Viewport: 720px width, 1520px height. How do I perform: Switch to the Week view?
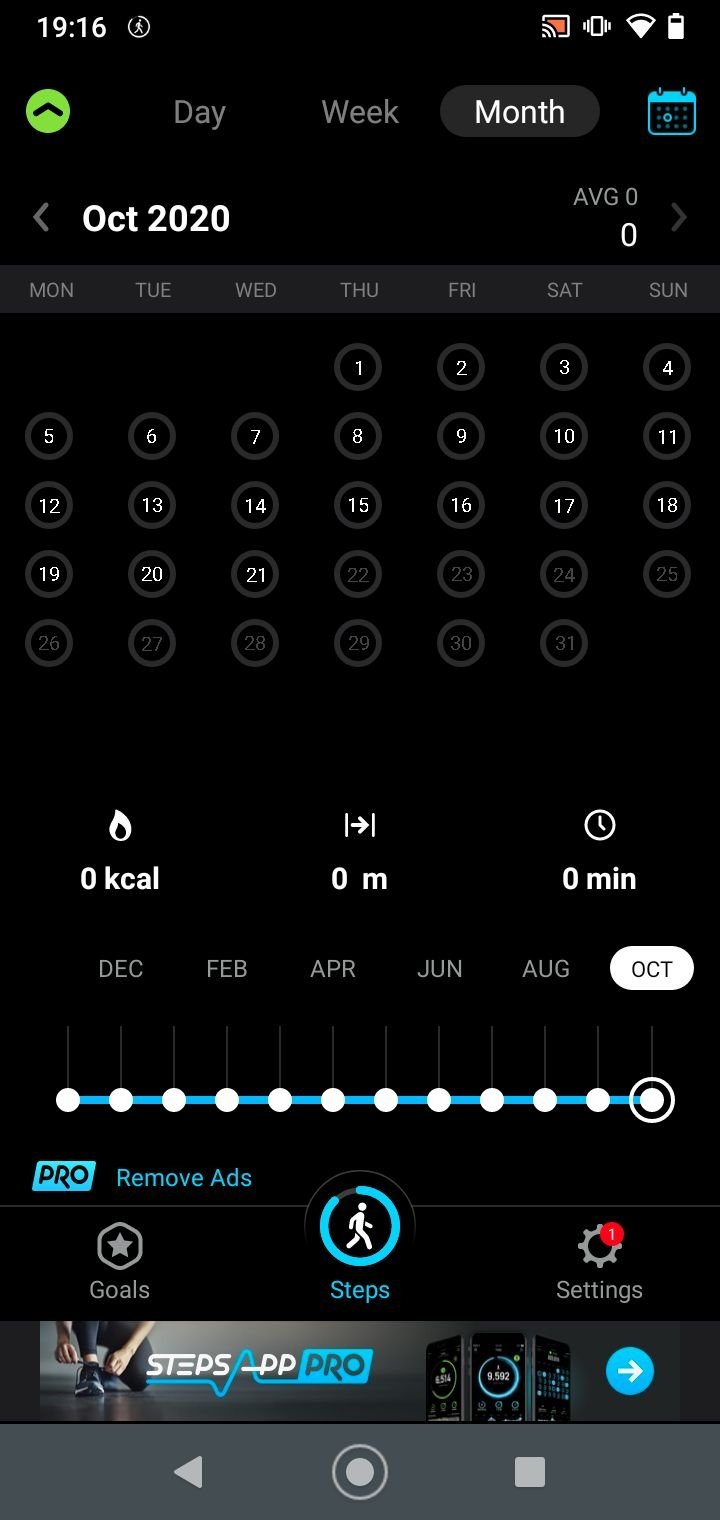(x=360, y=112)
